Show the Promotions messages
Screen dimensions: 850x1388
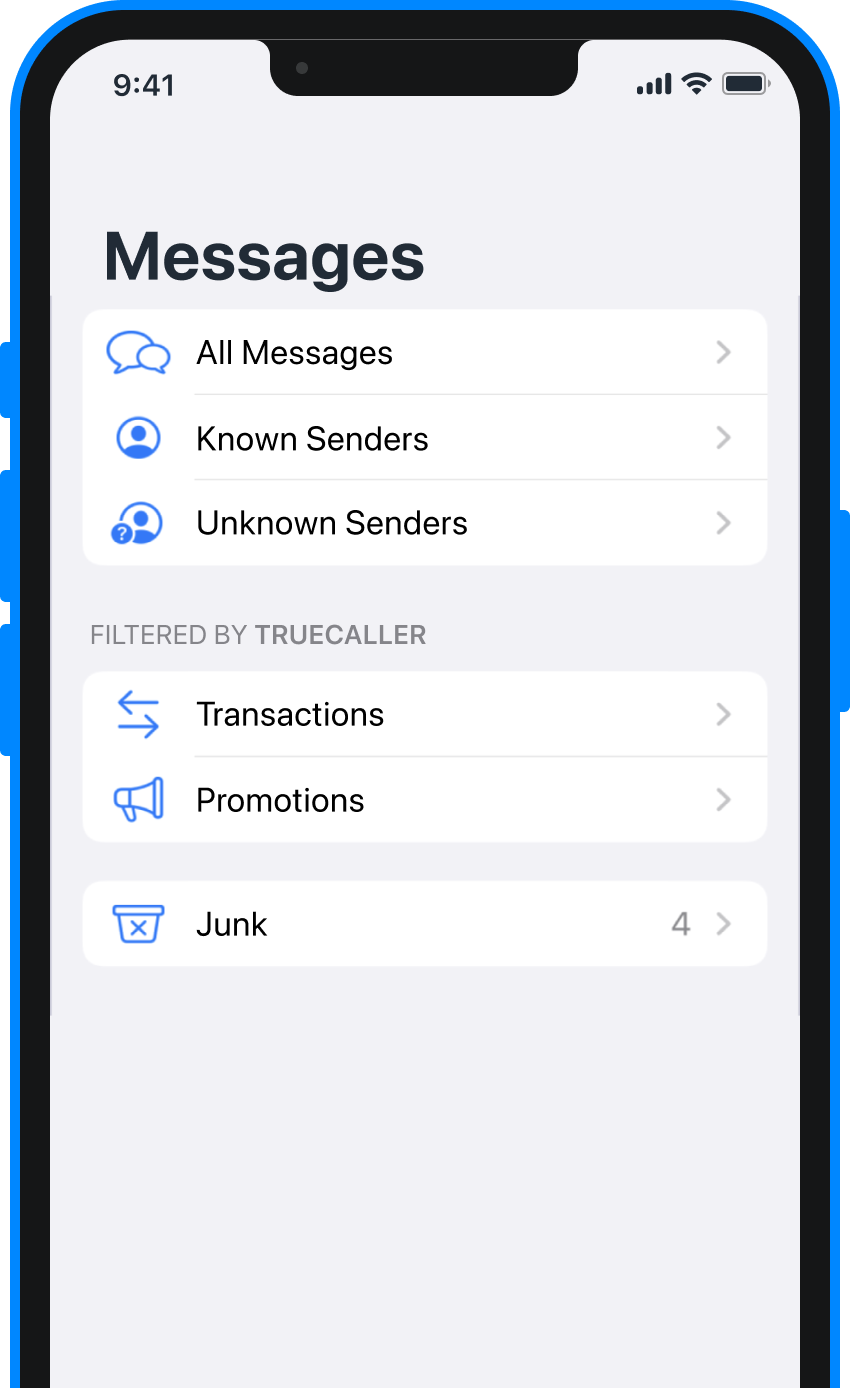(x=425, y=800)
